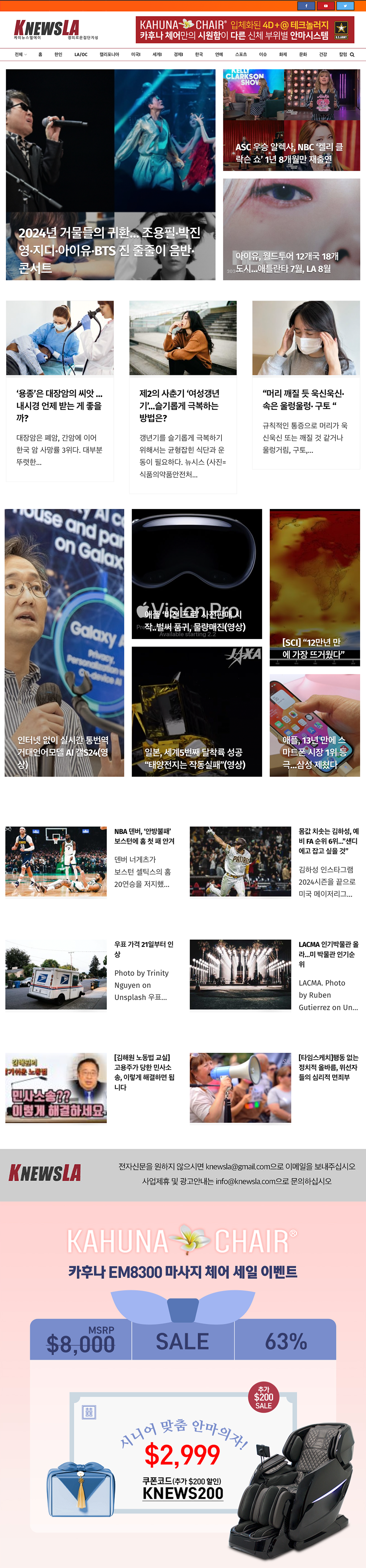Switch to the LA/OC section
Screen dimensions: 366x1568
(x=81, y=55)
